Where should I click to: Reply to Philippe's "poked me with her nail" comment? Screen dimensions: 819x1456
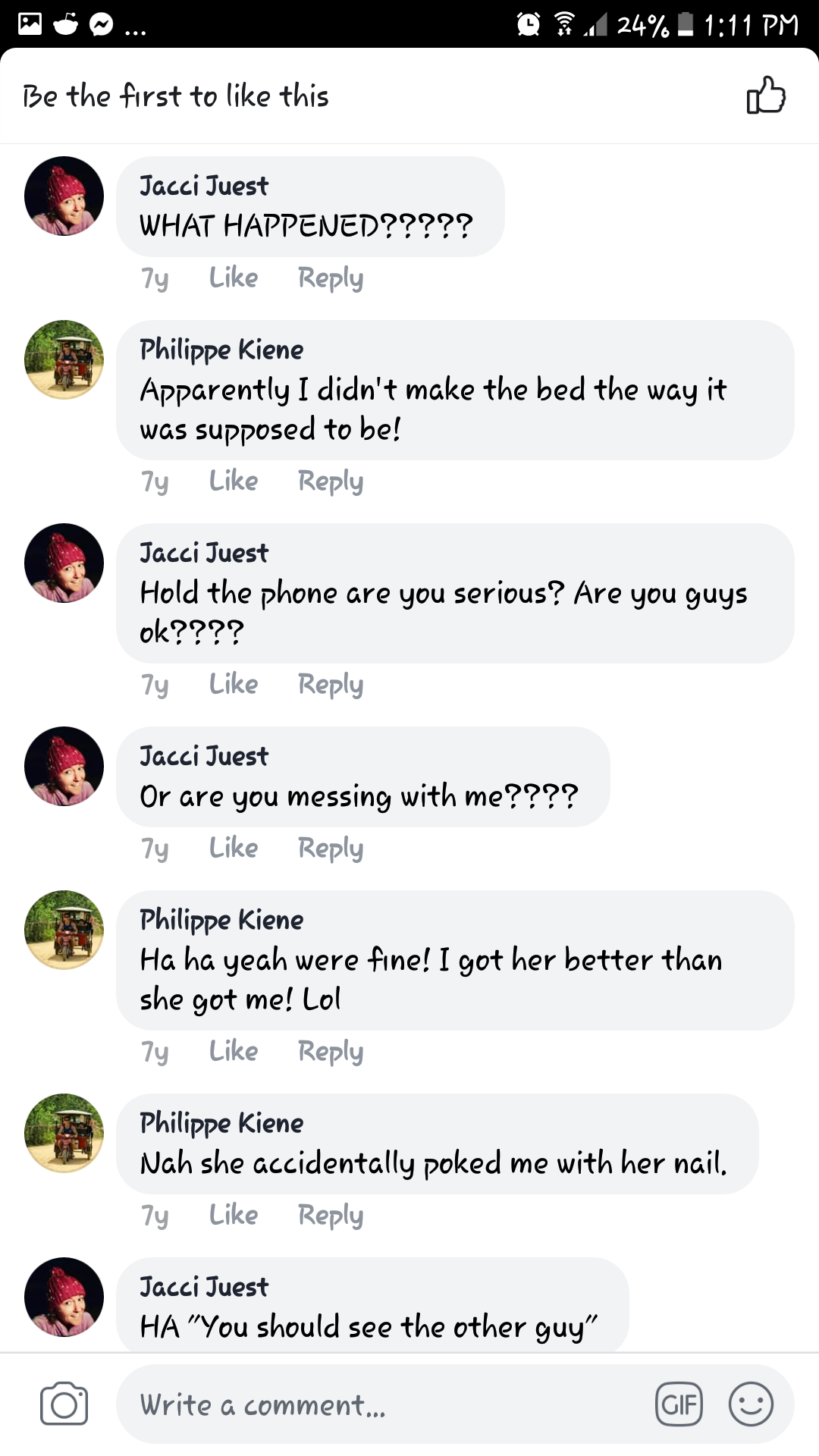pyautogui.click(x=330, y=1215)
